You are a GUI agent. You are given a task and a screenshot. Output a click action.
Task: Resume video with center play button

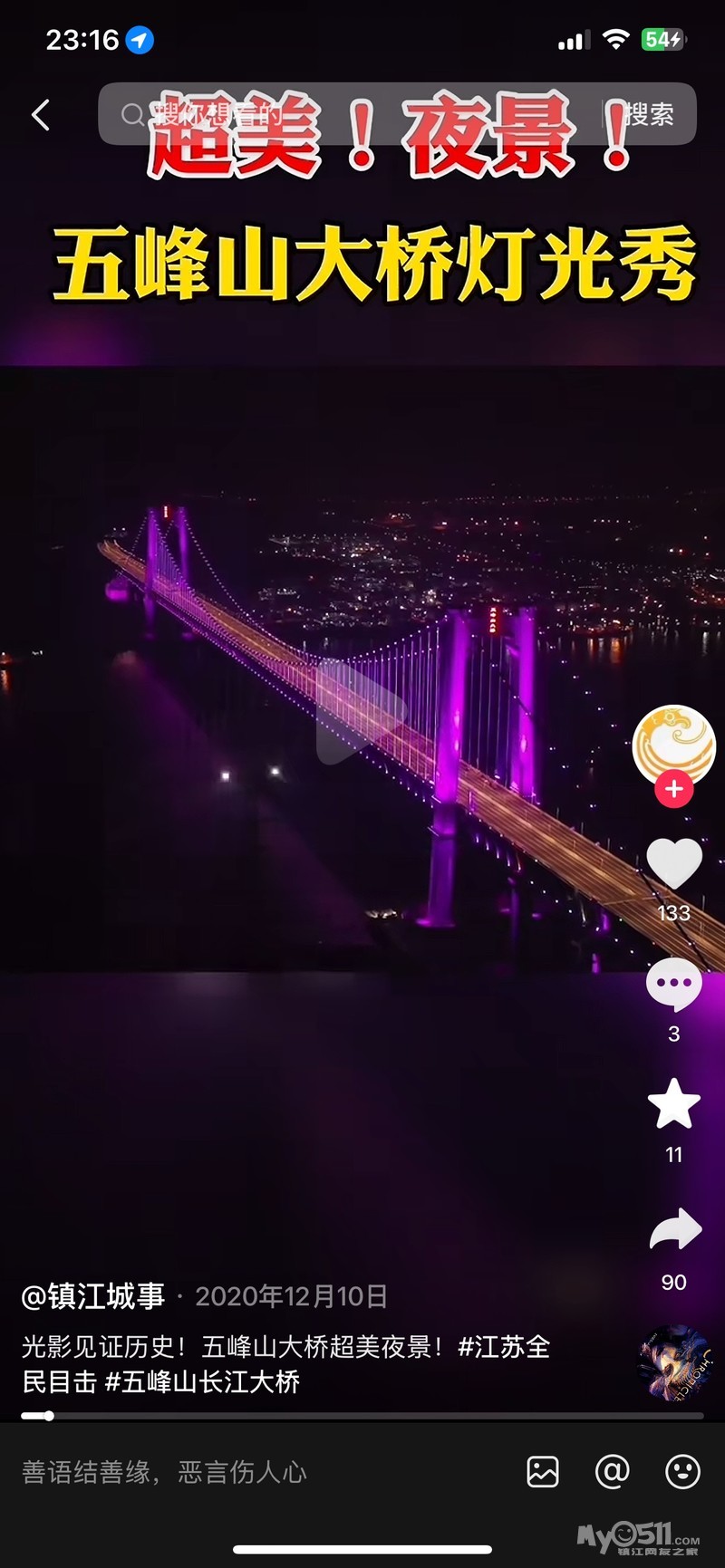coord(361,712)
